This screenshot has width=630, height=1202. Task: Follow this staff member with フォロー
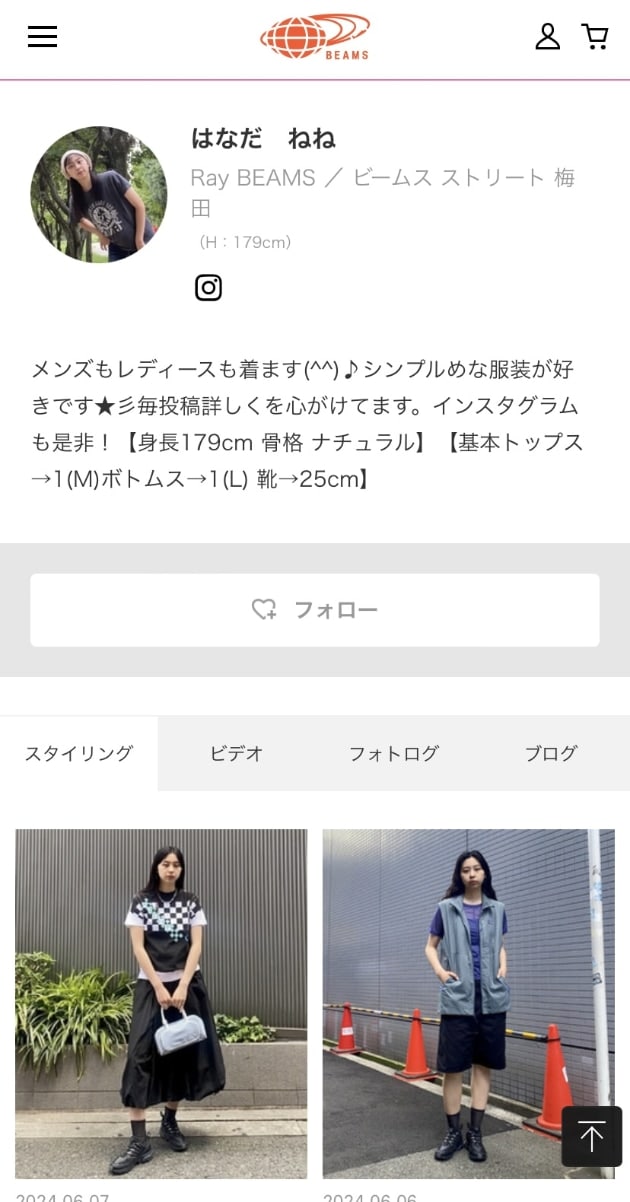(x=315, y=610)
